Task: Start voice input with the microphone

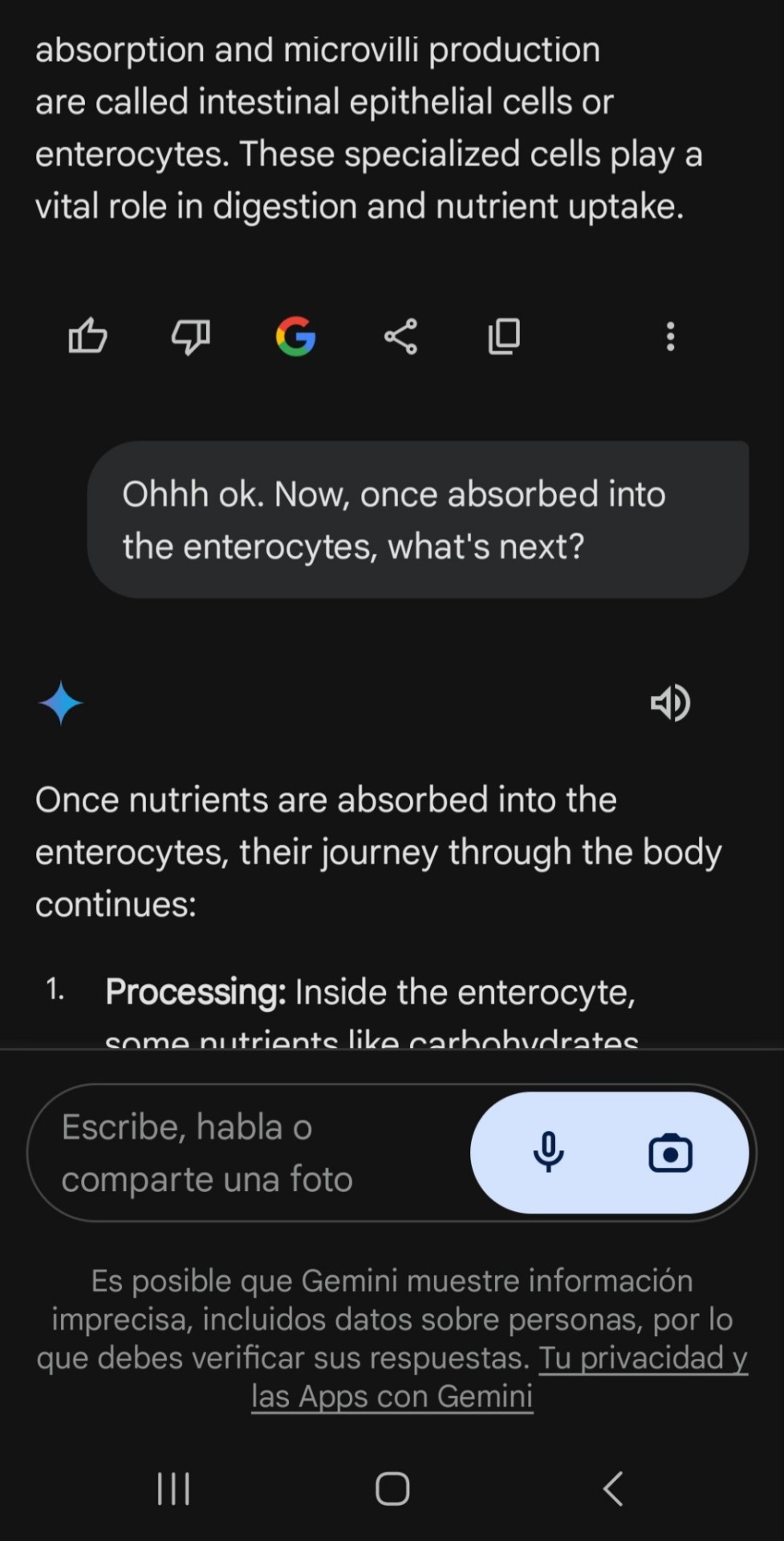Action: point(549,1153)
